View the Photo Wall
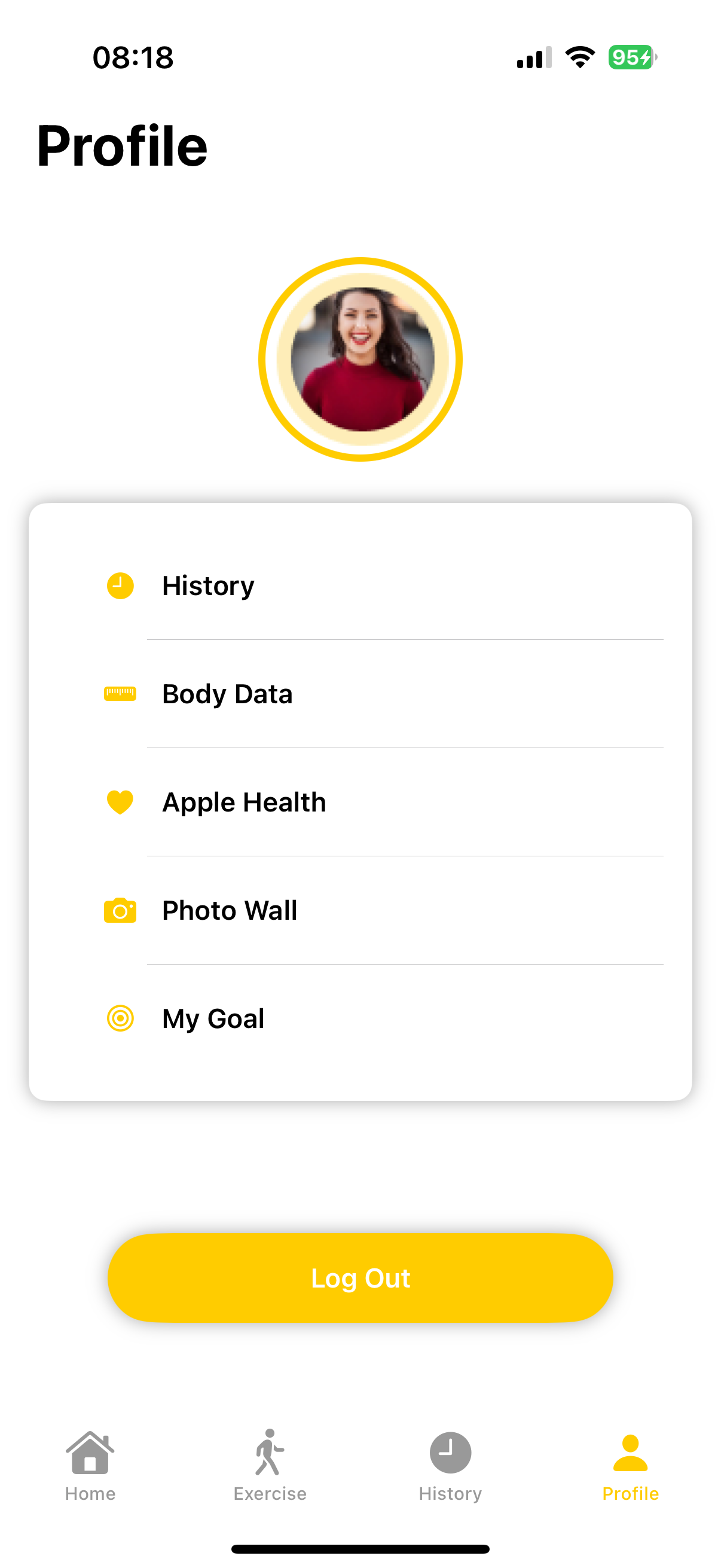 (360, 911)
